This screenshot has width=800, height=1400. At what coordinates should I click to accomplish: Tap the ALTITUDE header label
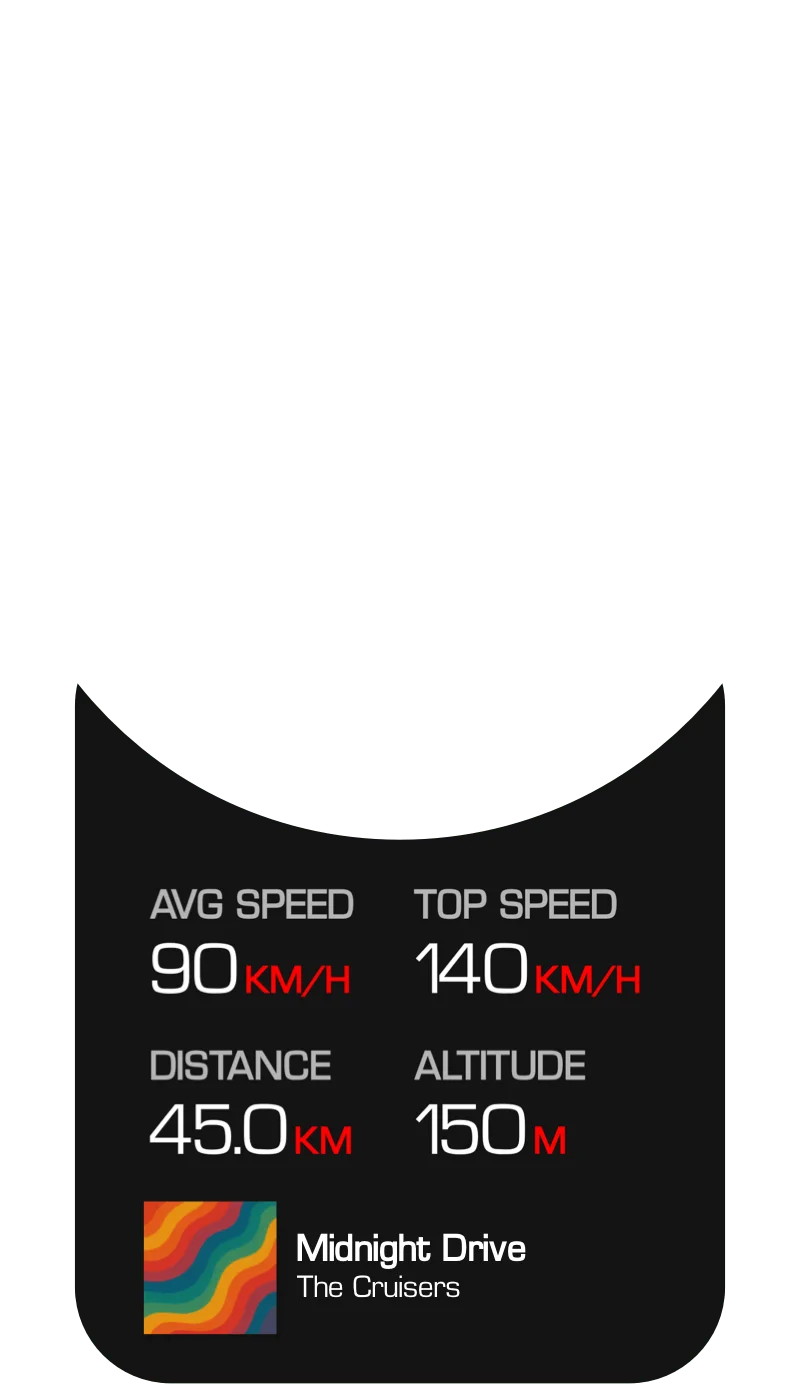click(500, 1066)
